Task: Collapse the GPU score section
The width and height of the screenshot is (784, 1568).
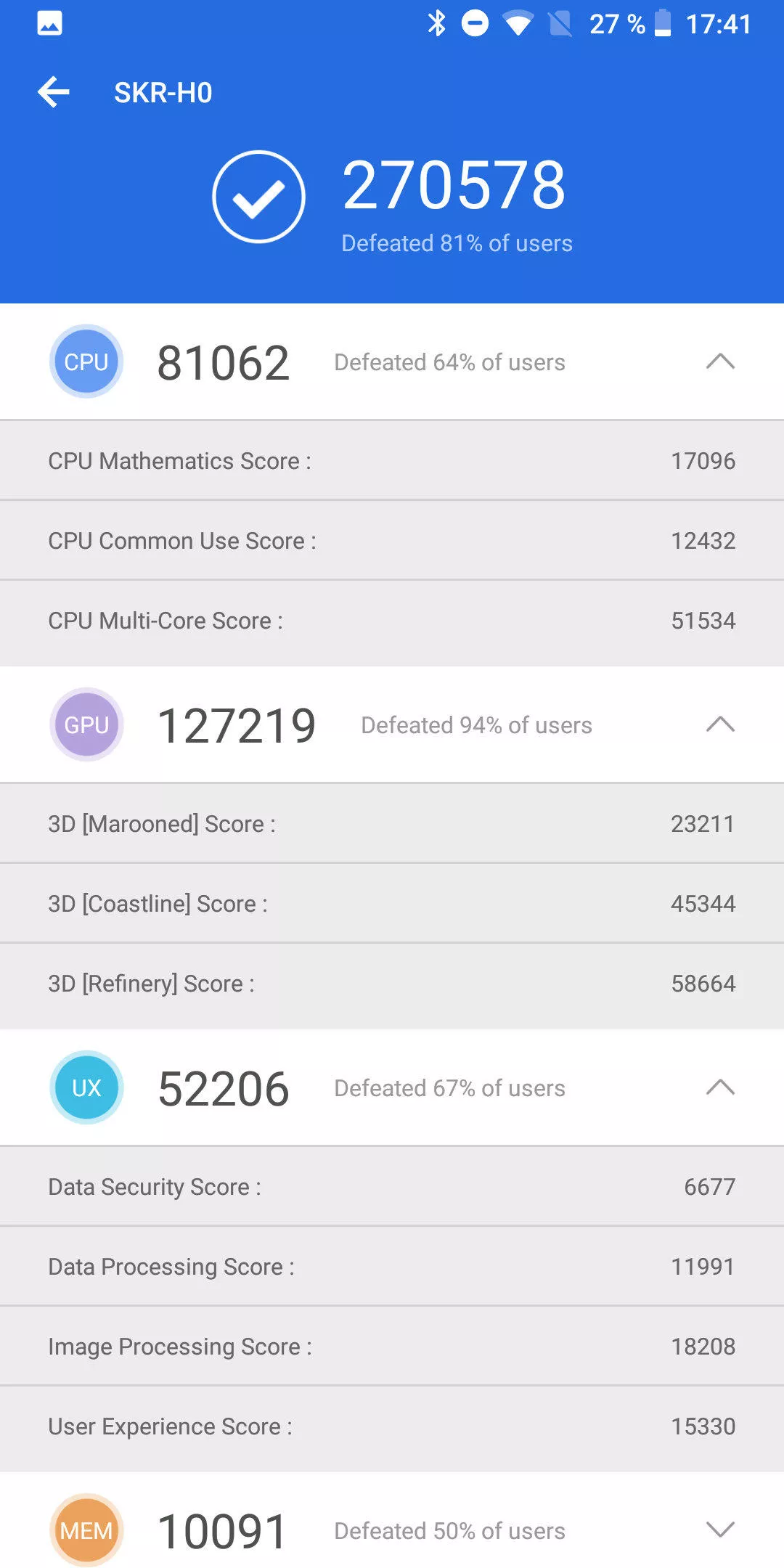Action: click(x=720, y=724)
